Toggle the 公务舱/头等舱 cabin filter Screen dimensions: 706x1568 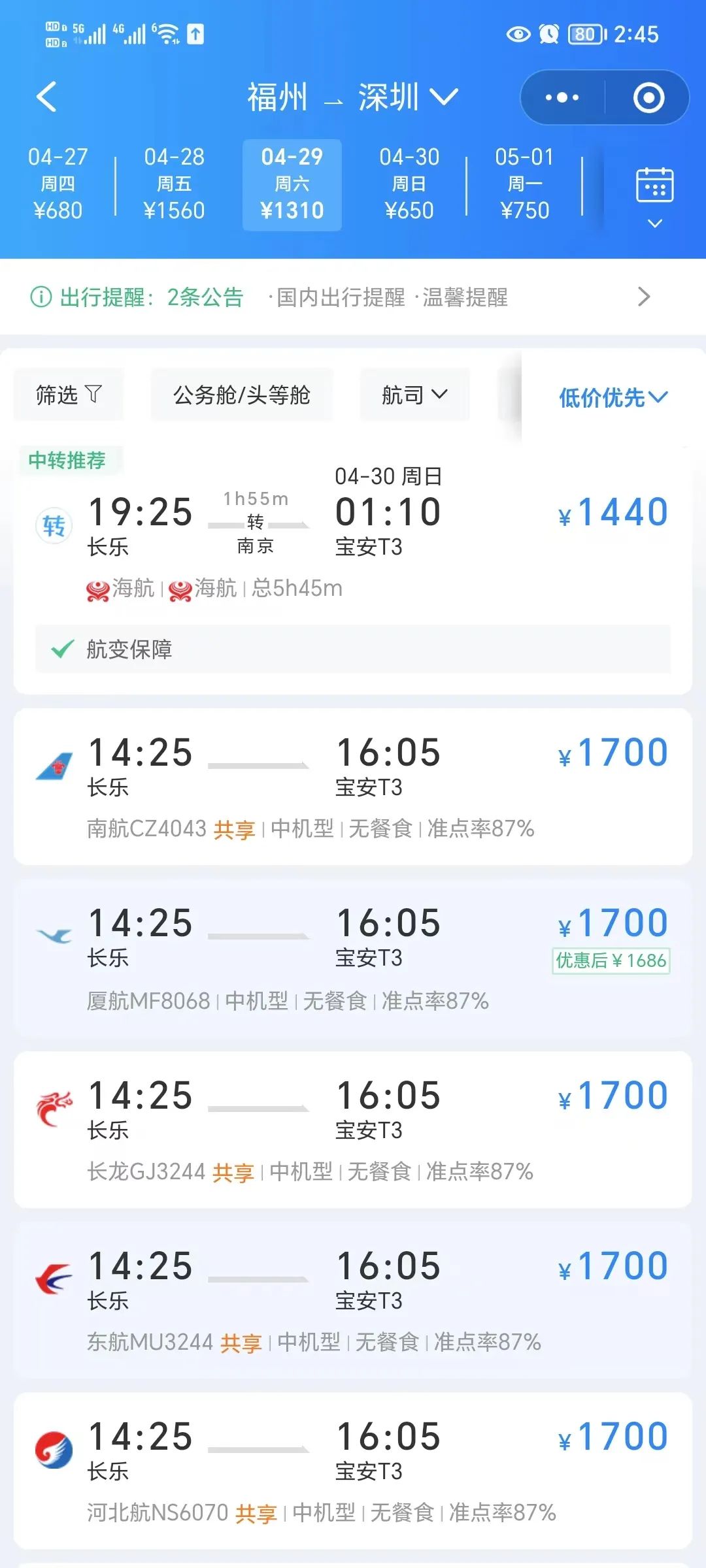tap(242, 394)
